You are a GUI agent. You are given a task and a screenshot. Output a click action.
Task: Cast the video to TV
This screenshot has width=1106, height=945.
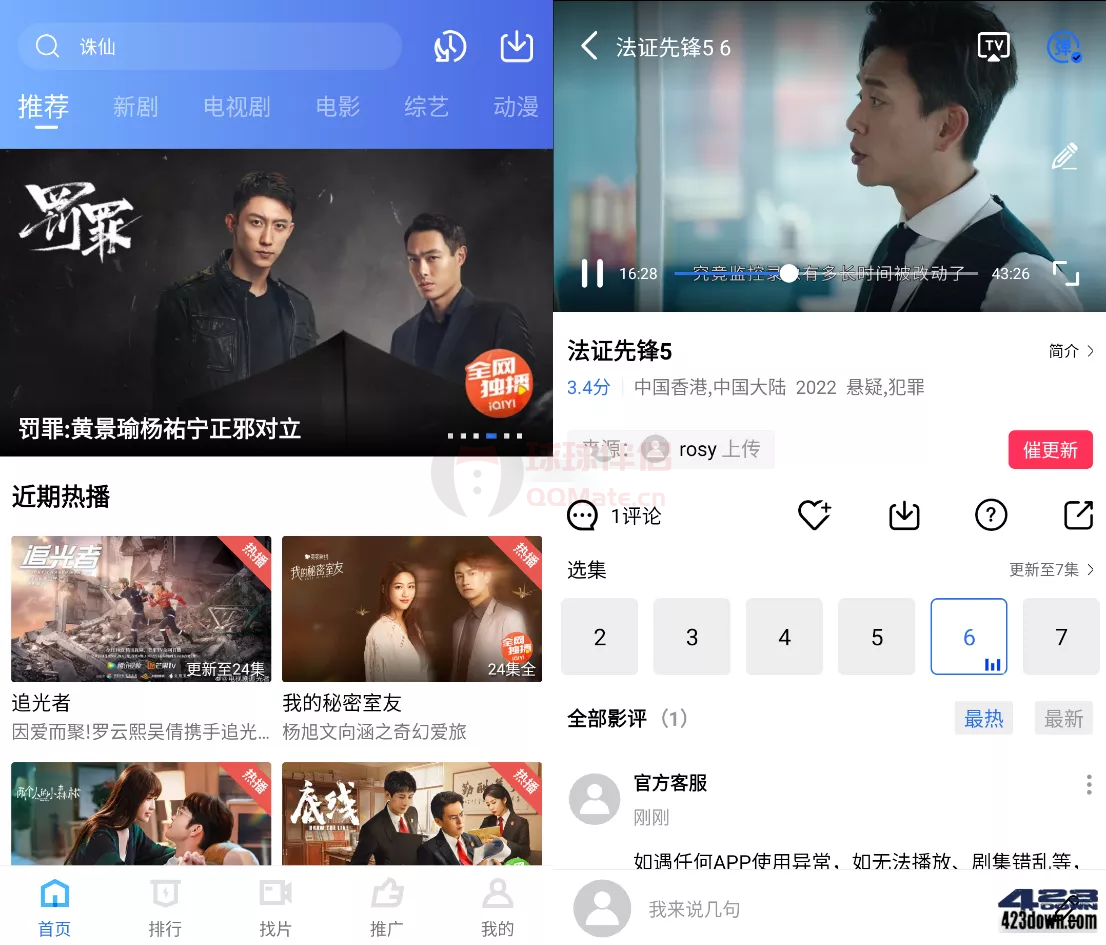click(x=993, y=46)
